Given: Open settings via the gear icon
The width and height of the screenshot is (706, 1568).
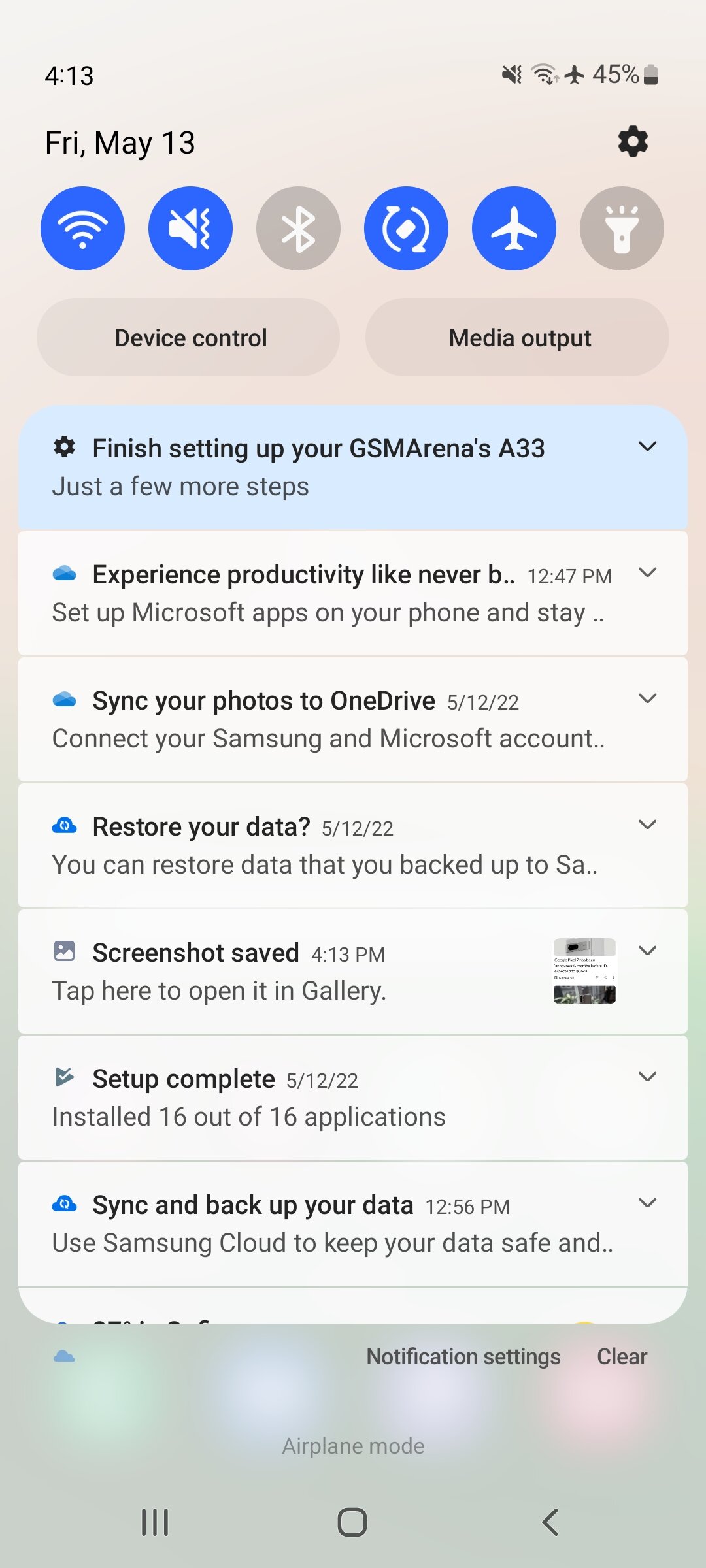Looking at the screenshot, I should [x=633, y=142].
